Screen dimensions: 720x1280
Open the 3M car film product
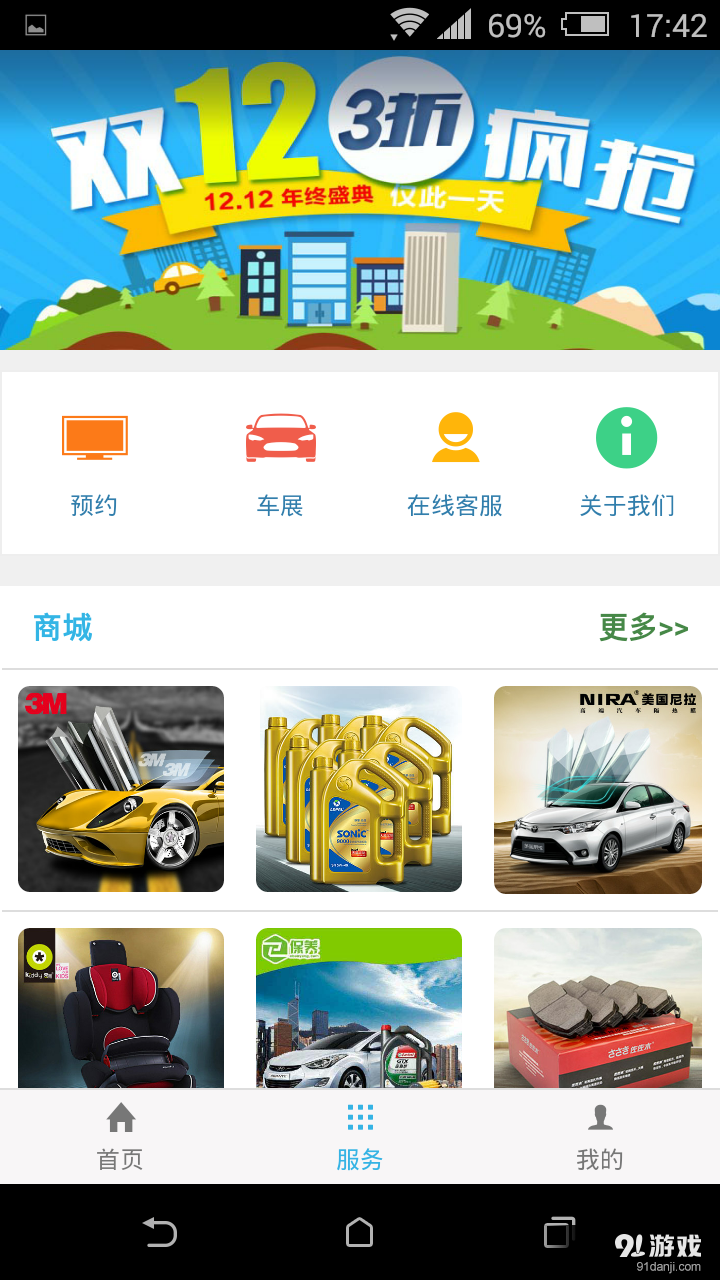tap(120, 788)
